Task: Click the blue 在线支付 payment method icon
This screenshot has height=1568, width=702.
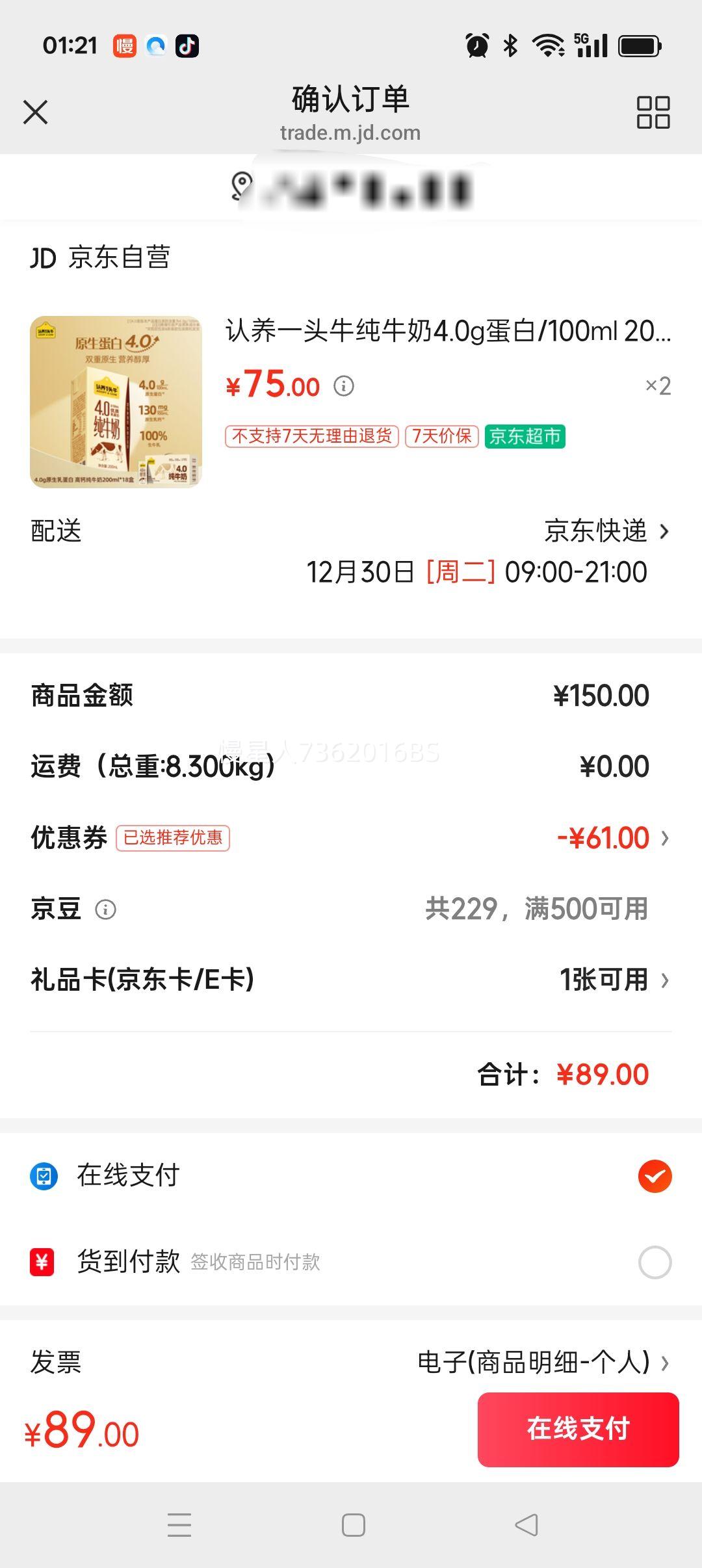Action: (43, 1174)
